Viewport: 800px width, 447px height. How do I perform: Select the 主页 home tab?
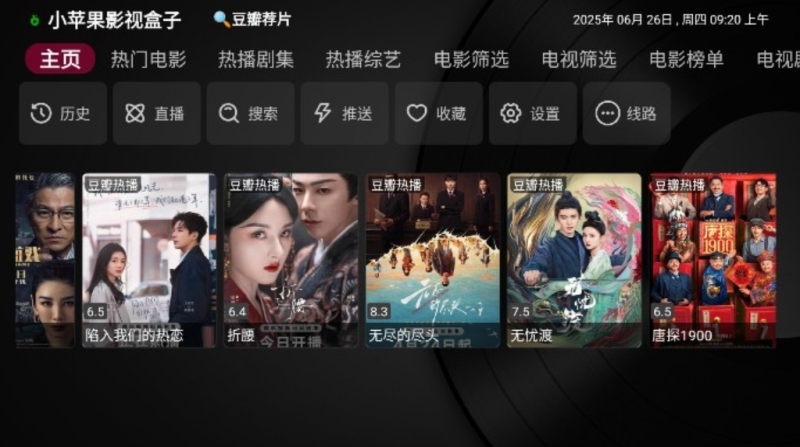pos(60,59)
